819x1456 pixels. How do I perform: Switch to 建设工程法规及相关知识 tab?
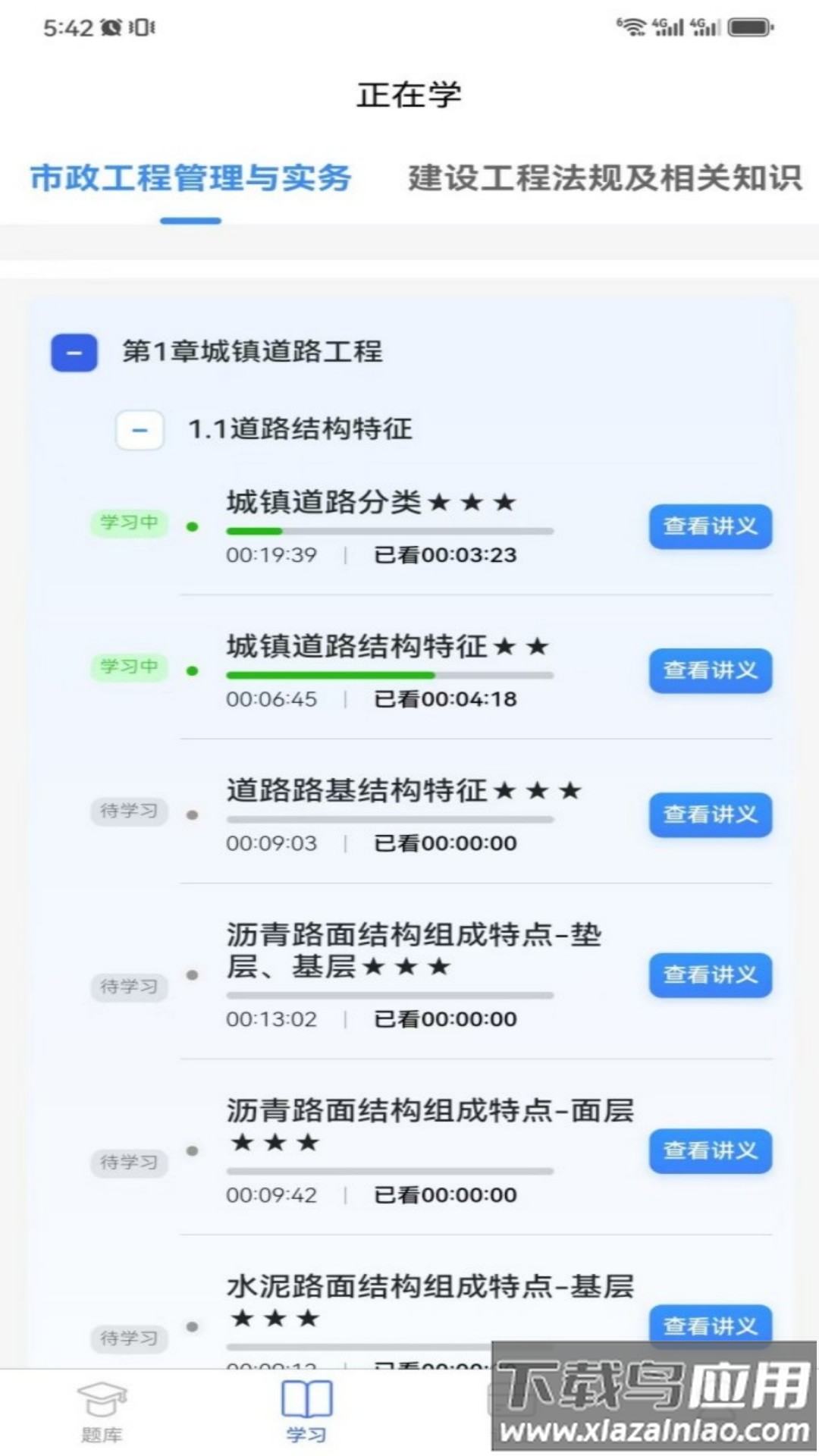(x=603, y=179)
